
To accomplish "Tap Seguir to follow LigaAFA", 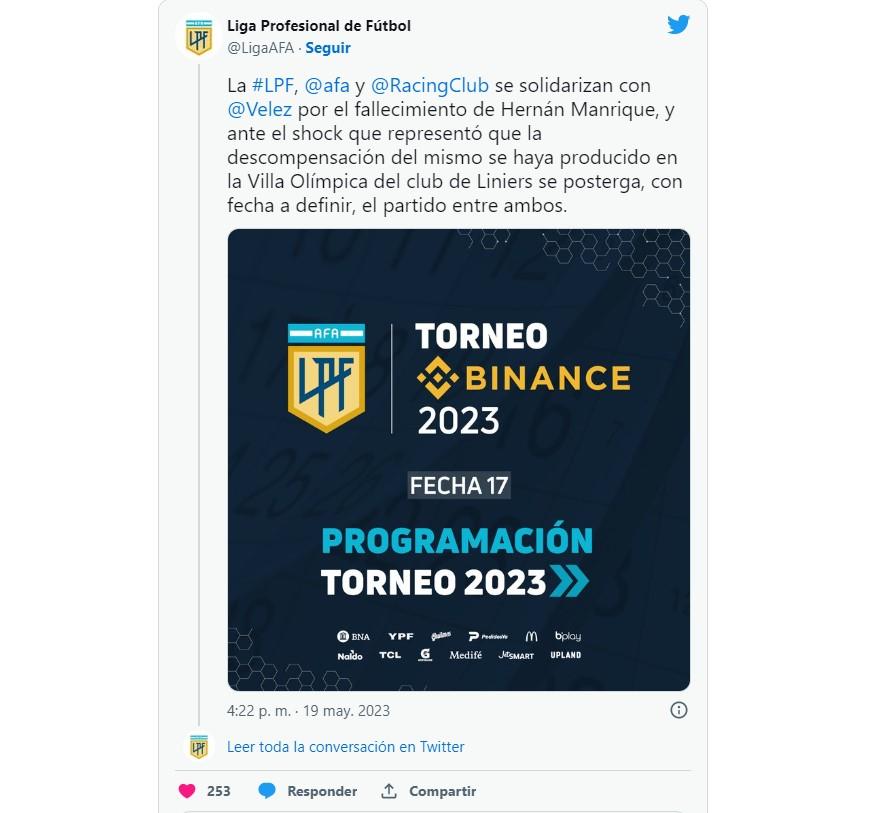I will (328, 48).
